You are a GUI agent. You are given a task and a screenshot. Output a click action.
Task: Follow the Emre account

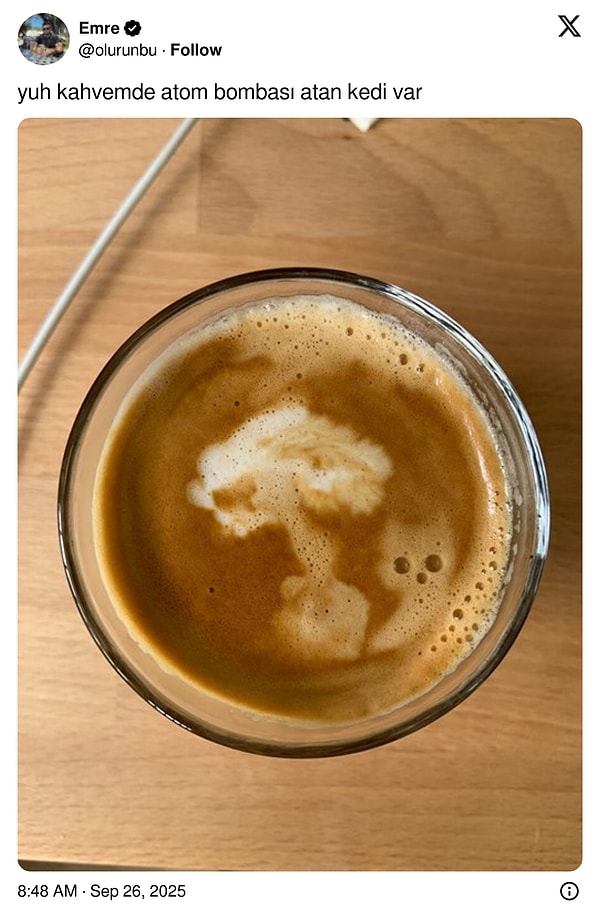[196, 50]
